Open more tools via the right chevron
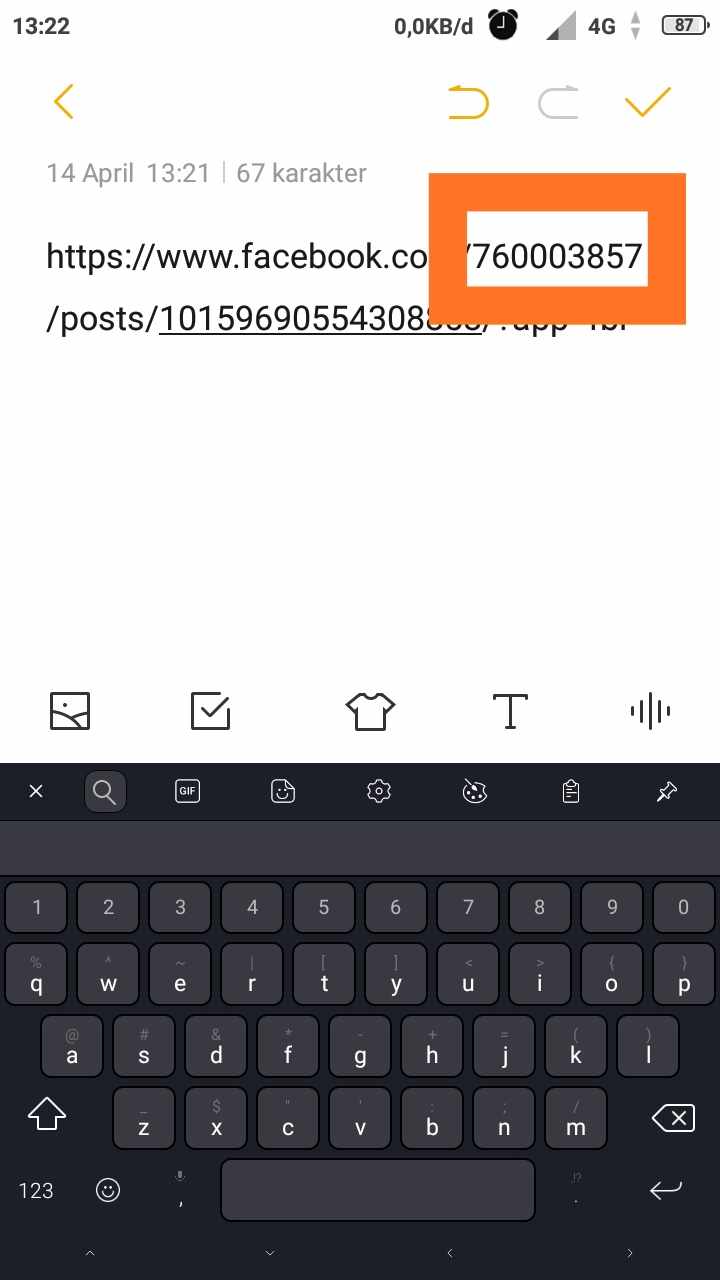The width and height of the screenshot is (720, 1280). click(629, 1252)
